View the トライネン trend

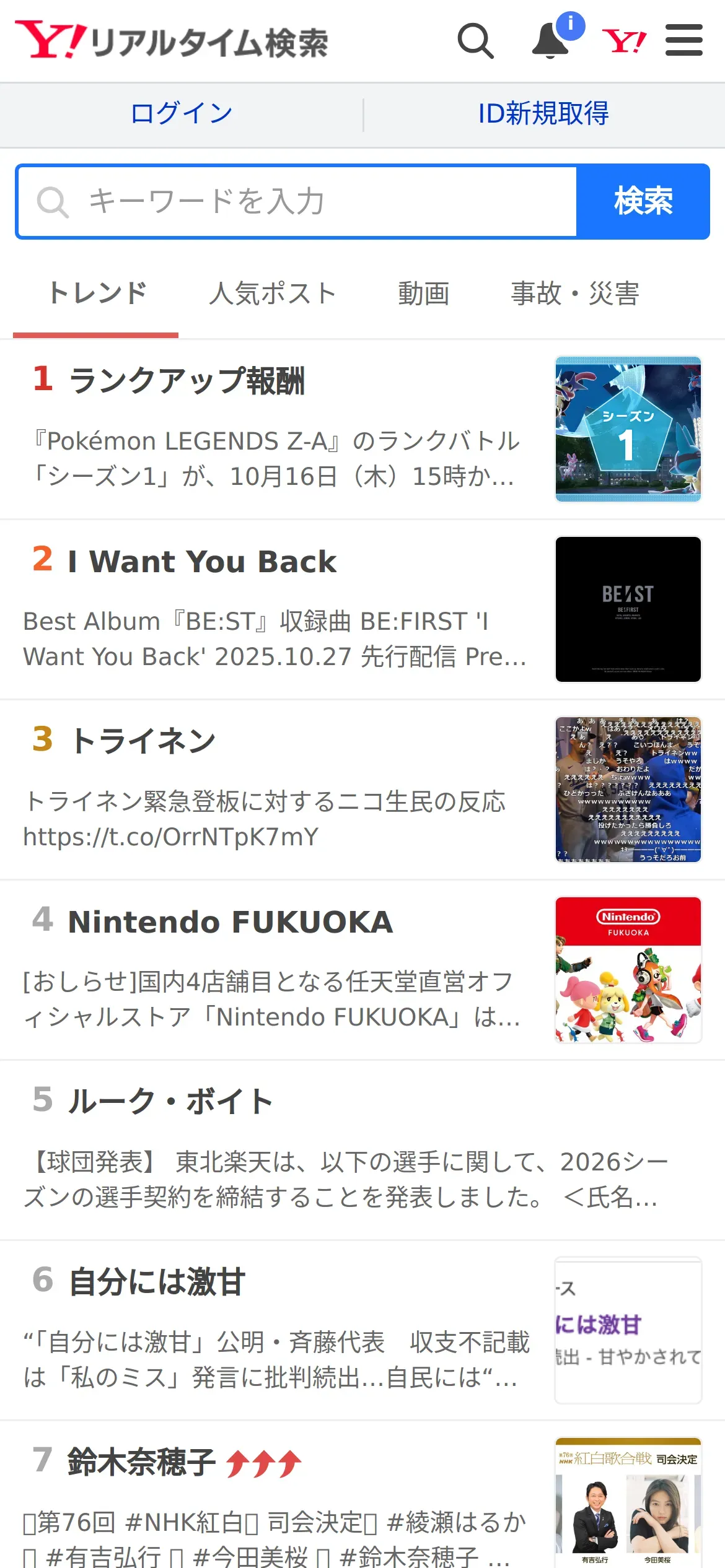[143, 741]
